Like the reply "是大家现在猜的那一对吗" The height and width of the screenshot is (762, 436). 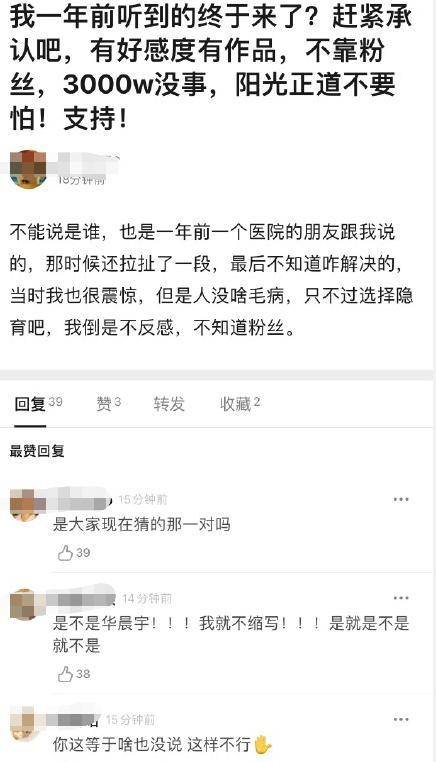coord(74,553)
